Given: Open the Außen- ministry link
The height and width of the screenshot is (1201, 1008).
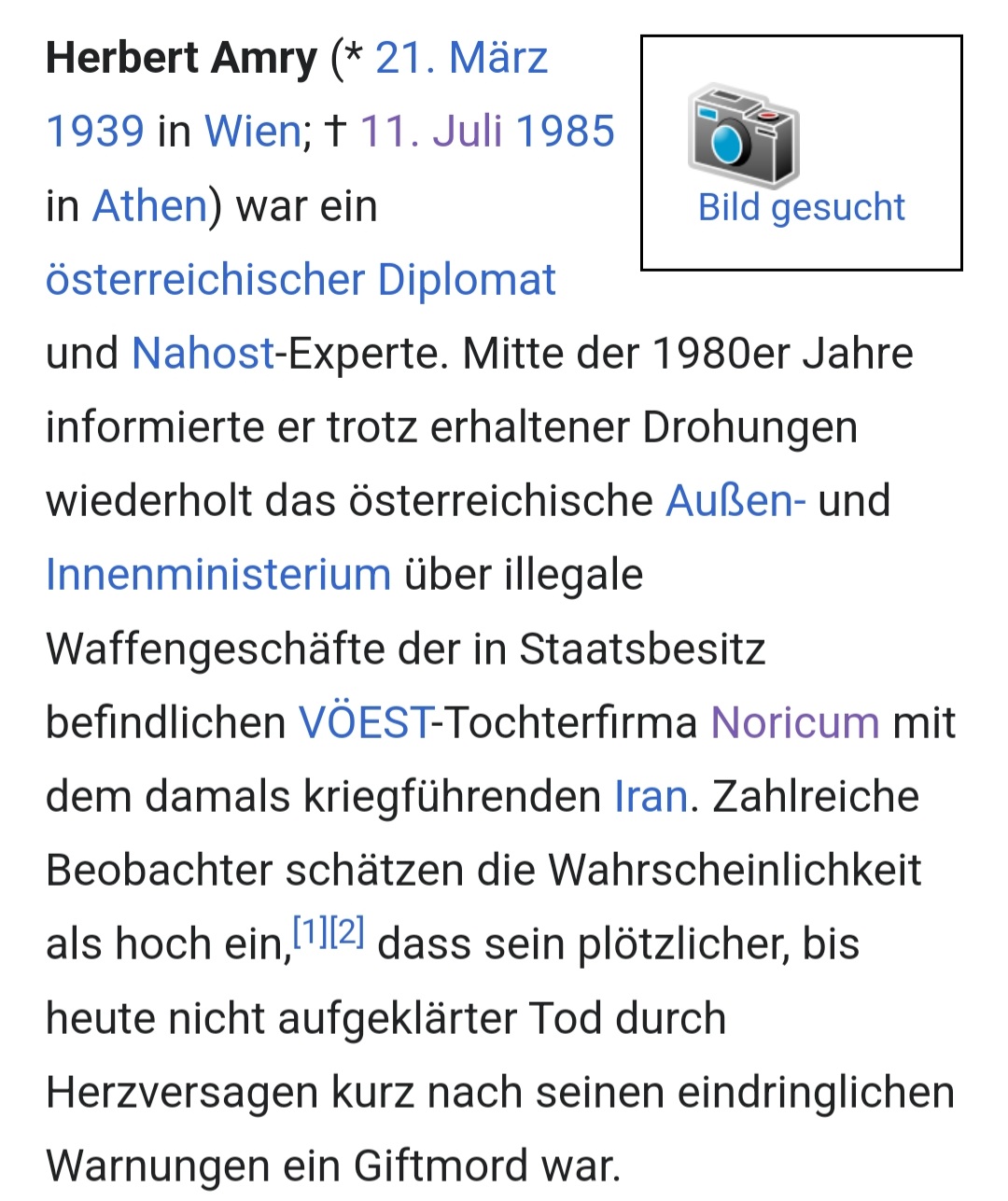Looking at the screenshot, I should 735,501.
